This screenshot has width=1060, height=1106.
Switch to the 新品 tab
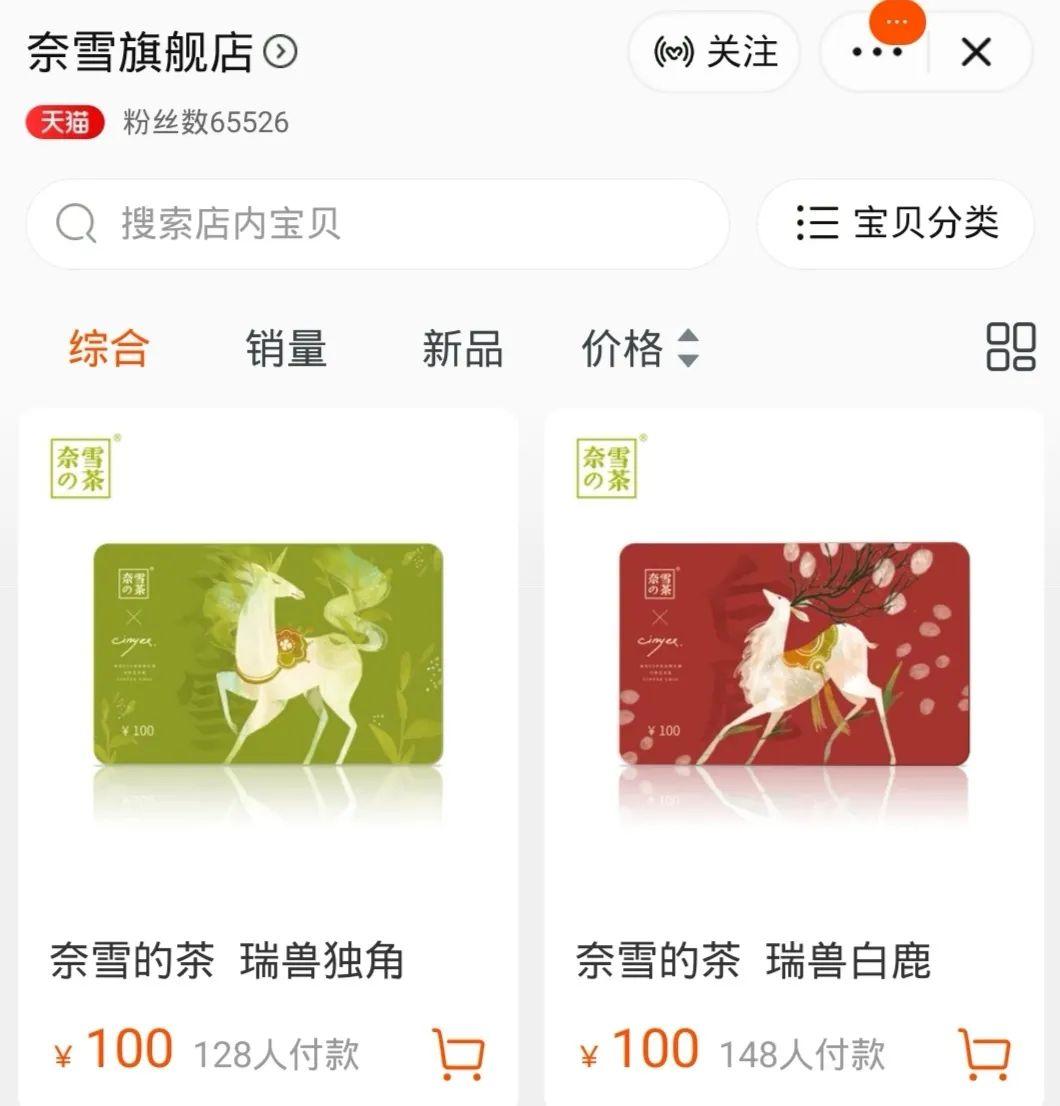click(461, 349)
